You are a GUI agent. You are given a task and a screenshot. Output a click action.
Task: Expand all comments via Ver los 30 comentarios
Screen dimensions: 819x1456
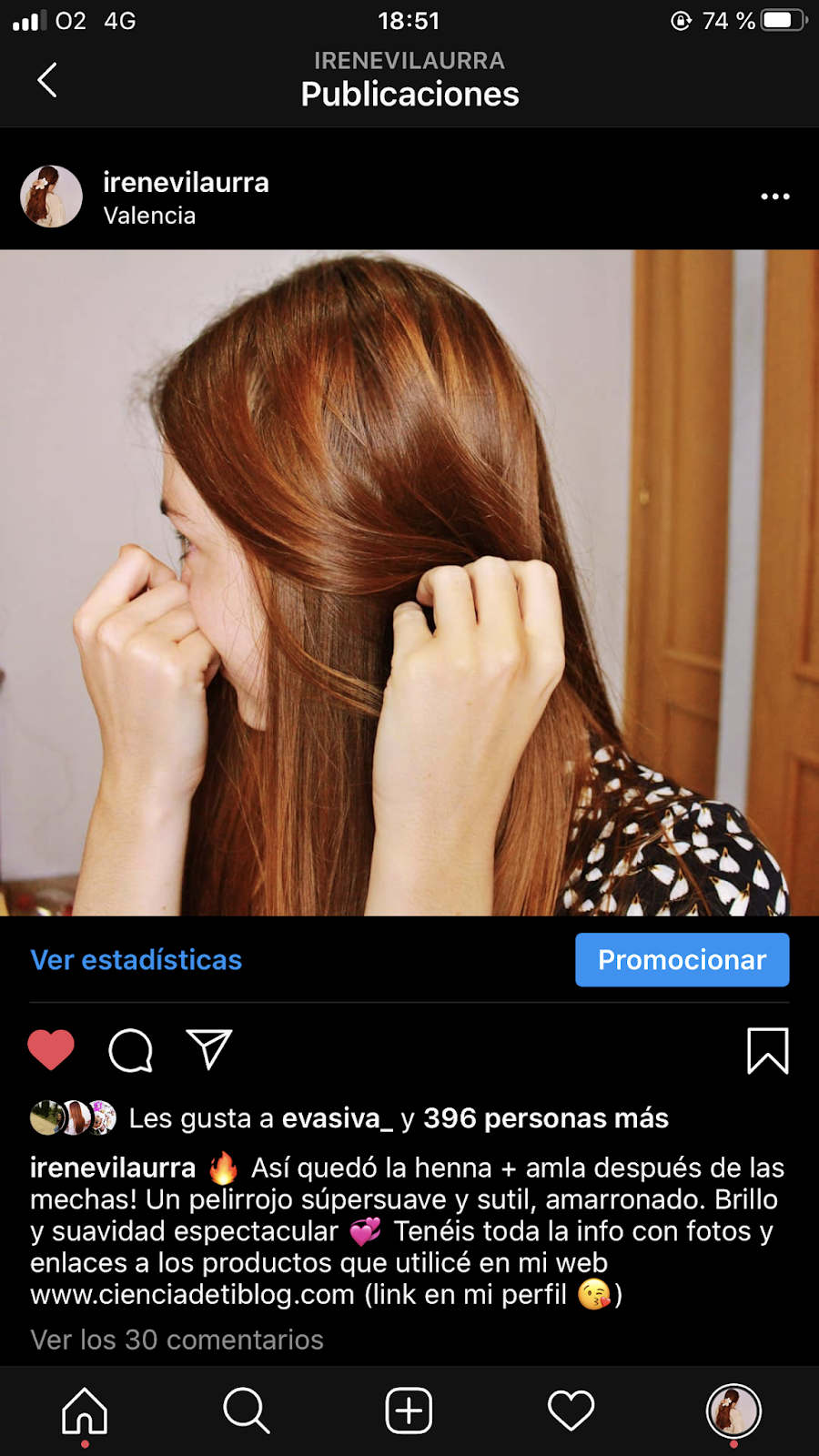coord(177,1340)
